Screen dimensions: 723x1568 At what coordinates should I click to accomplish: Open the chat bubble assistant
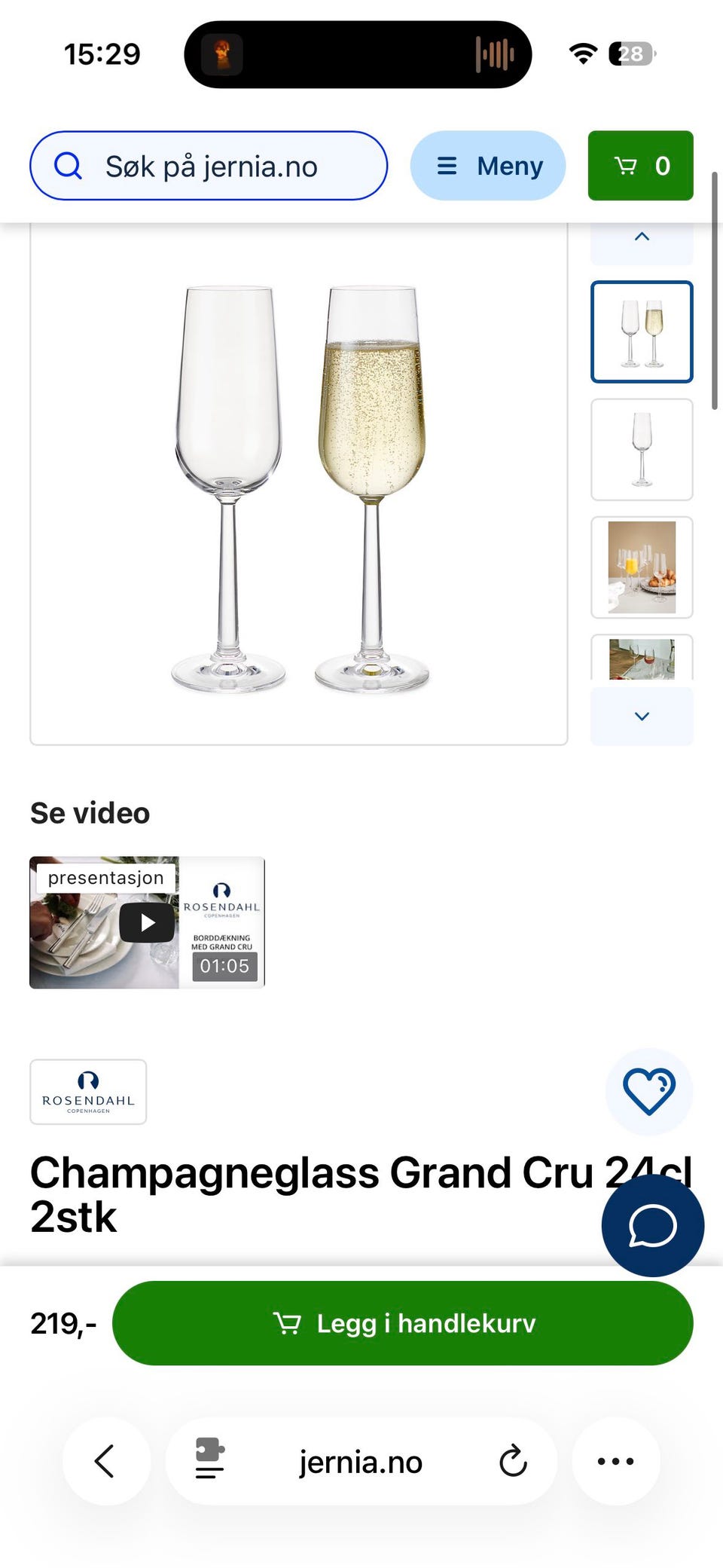point(652,1226)
